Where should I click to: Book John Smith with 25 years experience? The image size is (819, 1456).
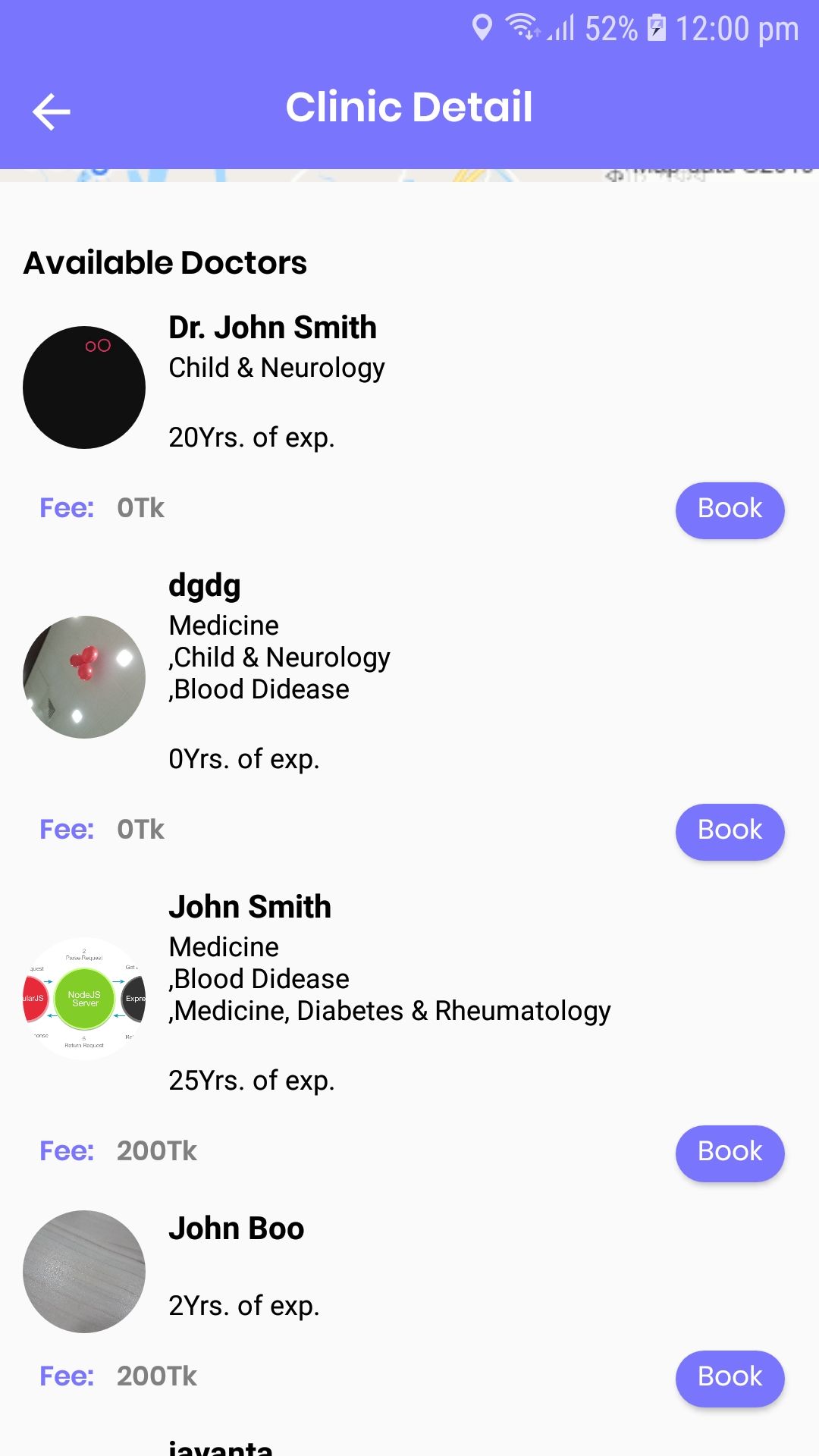(730, 1153)
